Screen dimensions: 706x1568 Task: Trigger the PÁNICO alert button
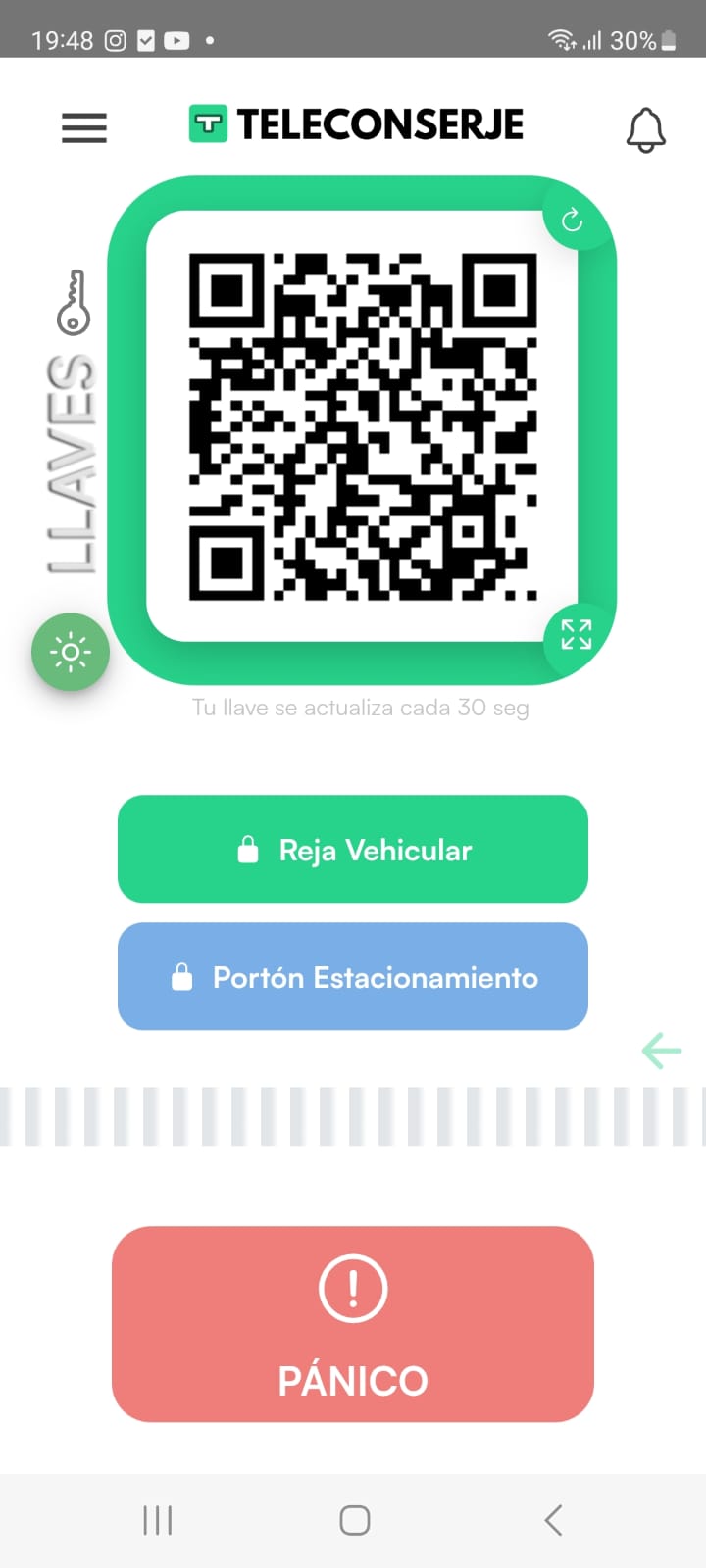[353, 1323]
